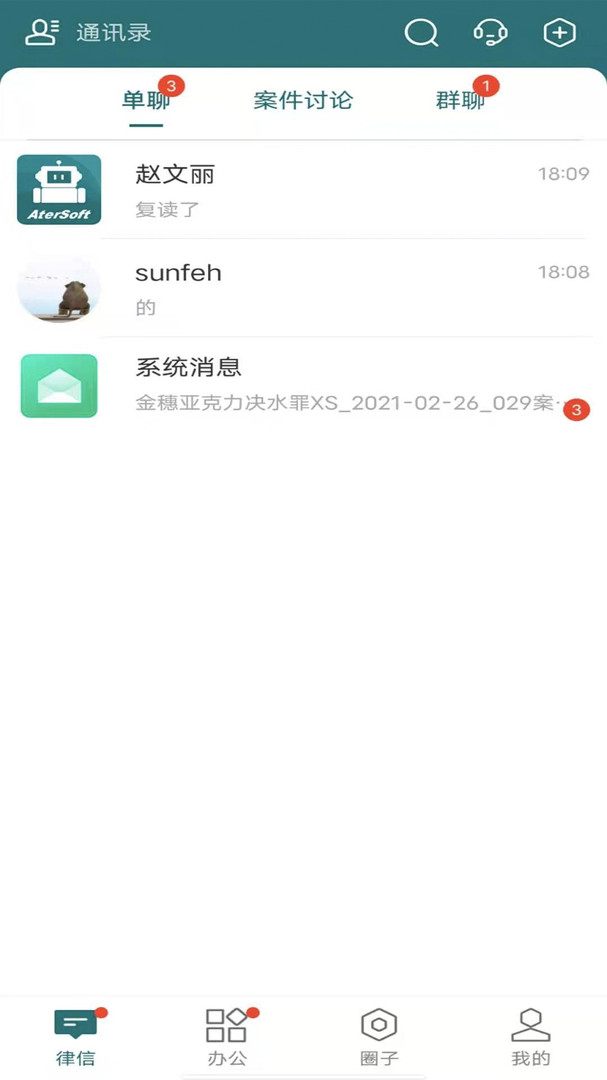The height and width of the screenshot is (1080, 607).
Task: Switch to the 案件讨论 tab
Action: click(x=303, y=100)
